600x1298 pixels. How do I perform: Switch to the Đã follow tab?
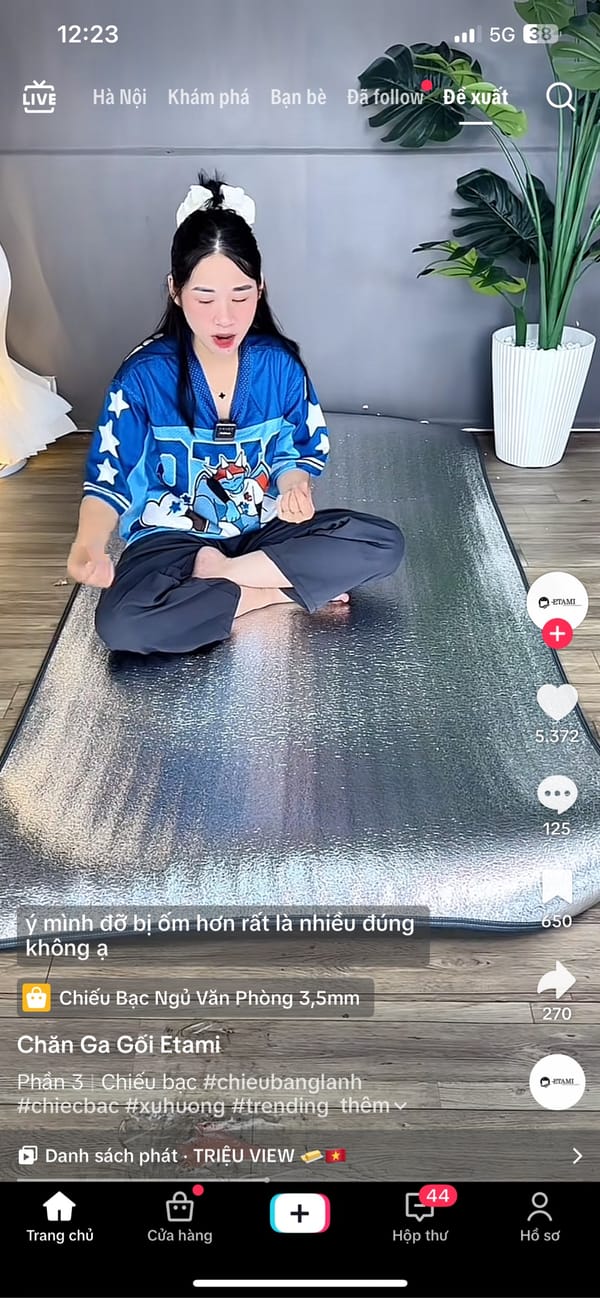385,97
